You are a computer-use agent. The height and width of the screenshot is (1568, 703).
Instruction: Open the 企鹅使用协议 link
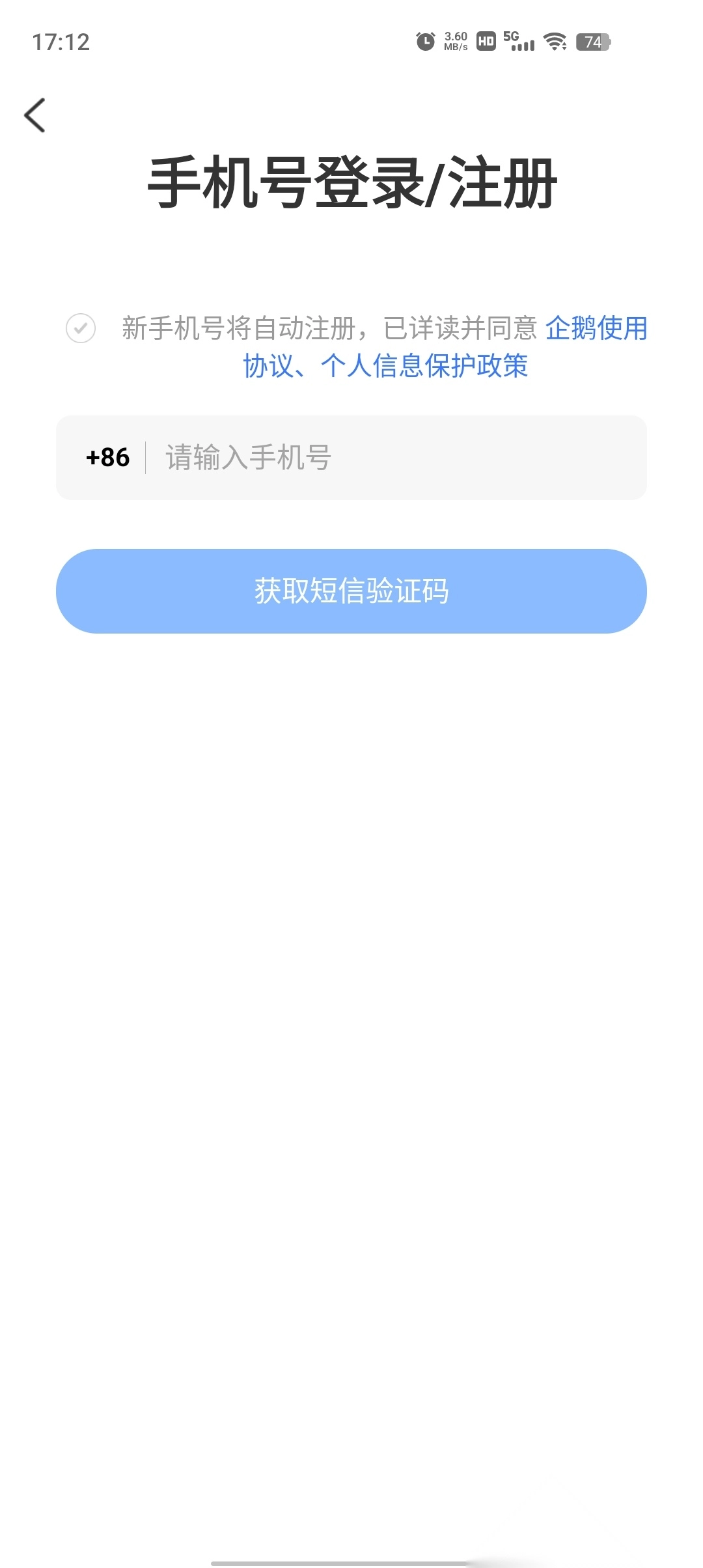pos(596,328)
